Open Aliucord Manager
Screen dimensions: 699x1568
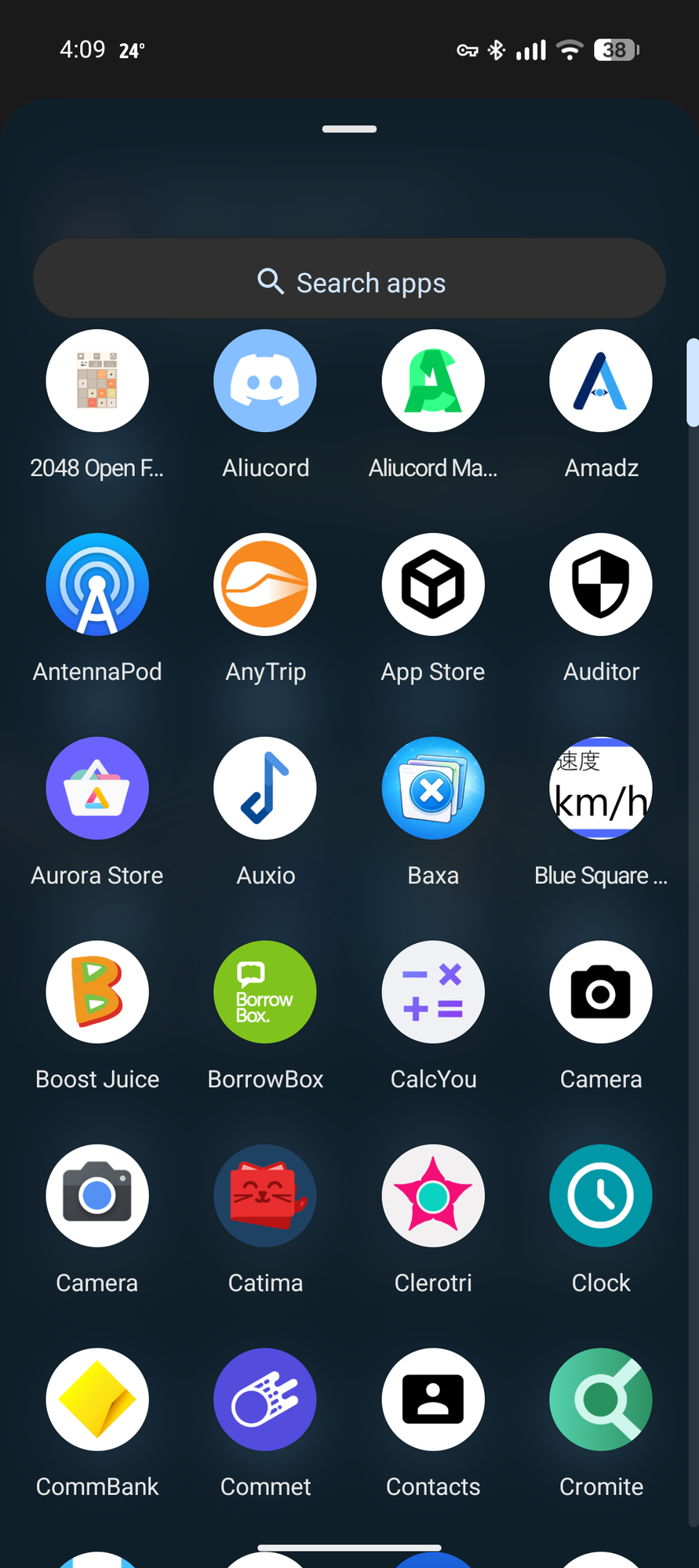pyautogui.click(x=433, y=381)
